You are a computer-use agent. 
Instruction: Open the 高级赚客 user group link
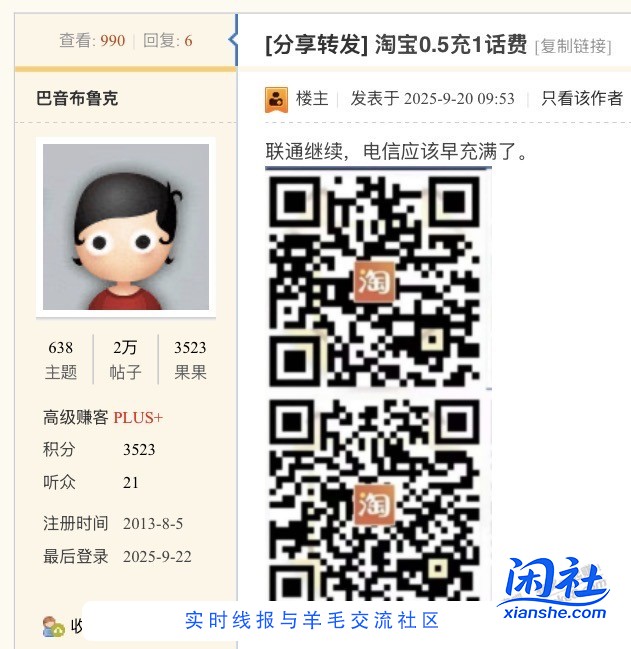point(76,417)
